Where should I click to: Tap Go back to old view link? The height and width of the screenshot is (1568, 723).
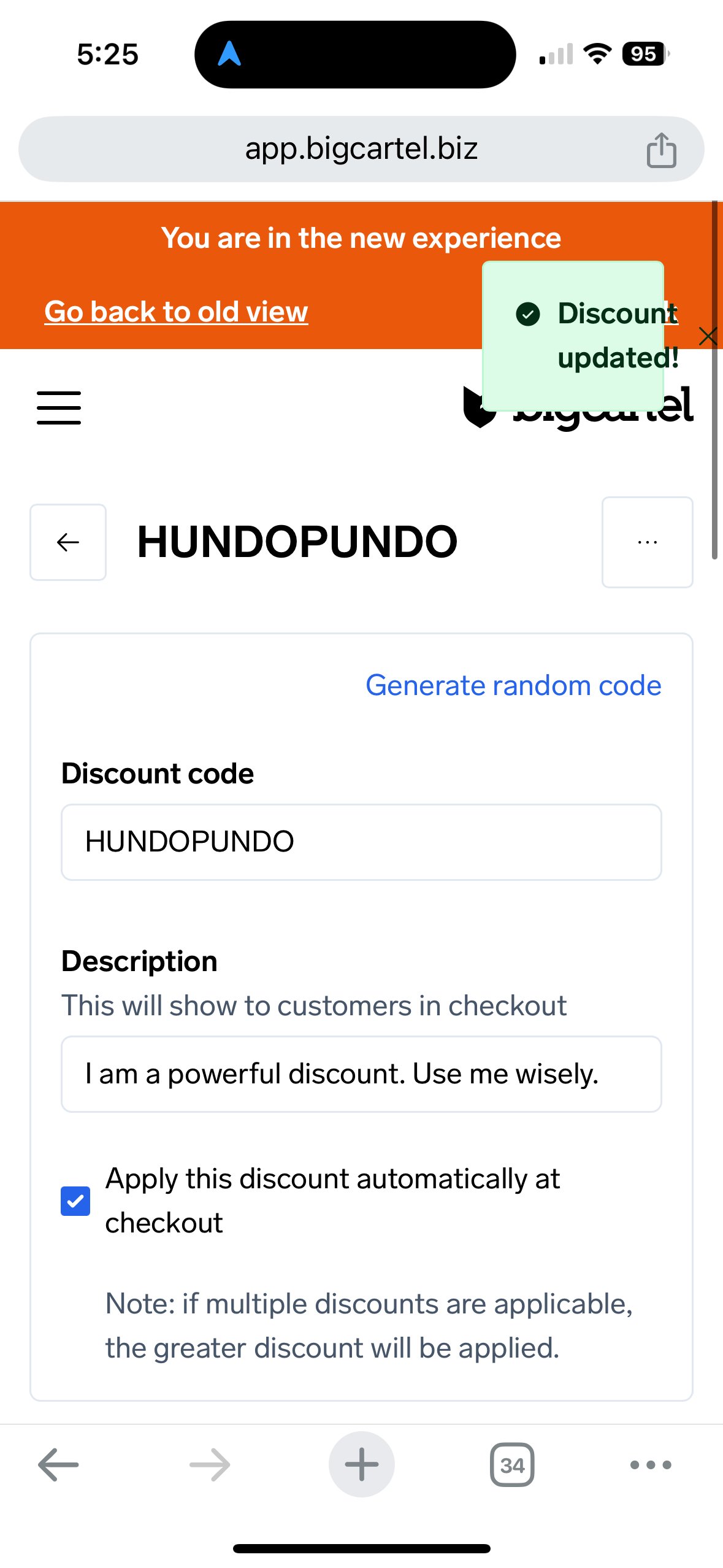pyautogui.click(x=176, y=312)
